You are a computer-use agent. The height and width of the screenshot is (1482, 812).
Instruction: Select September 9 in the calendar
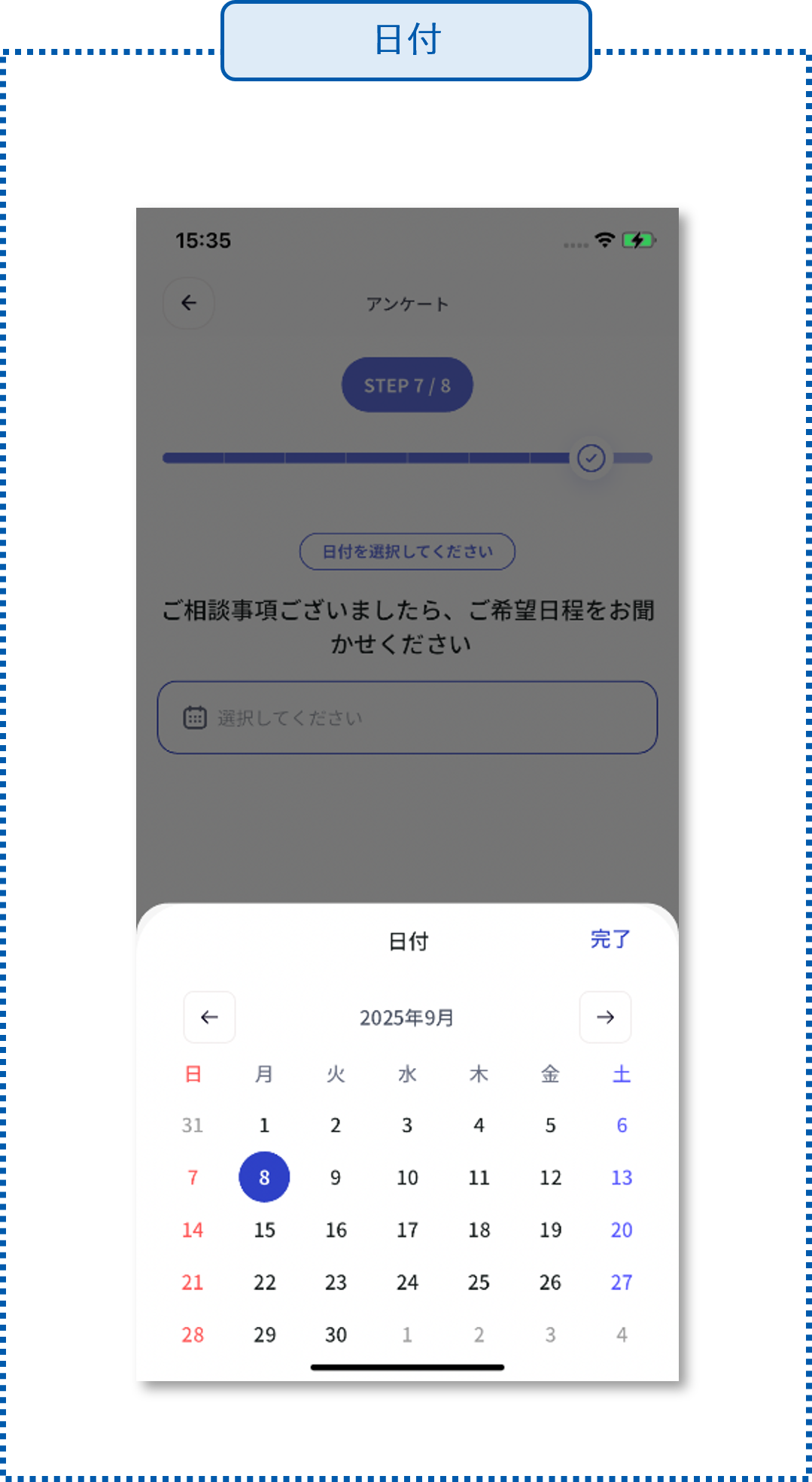tap(336, 1178)
